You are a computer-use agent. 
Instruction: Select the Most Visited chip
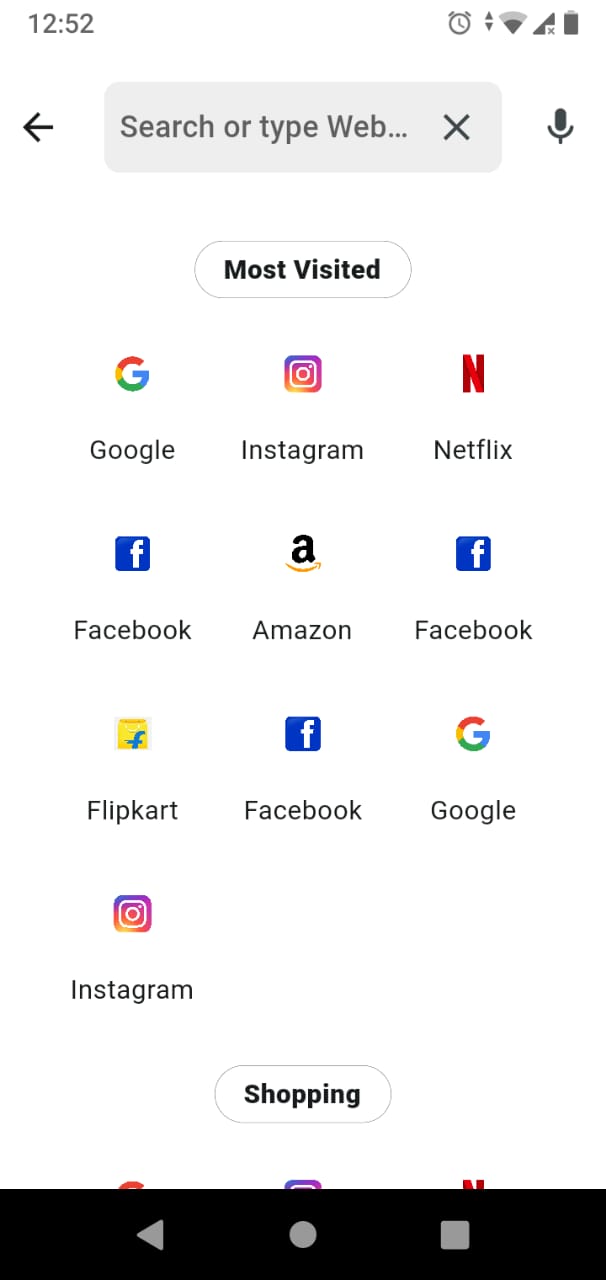click(x=302, y=269)
